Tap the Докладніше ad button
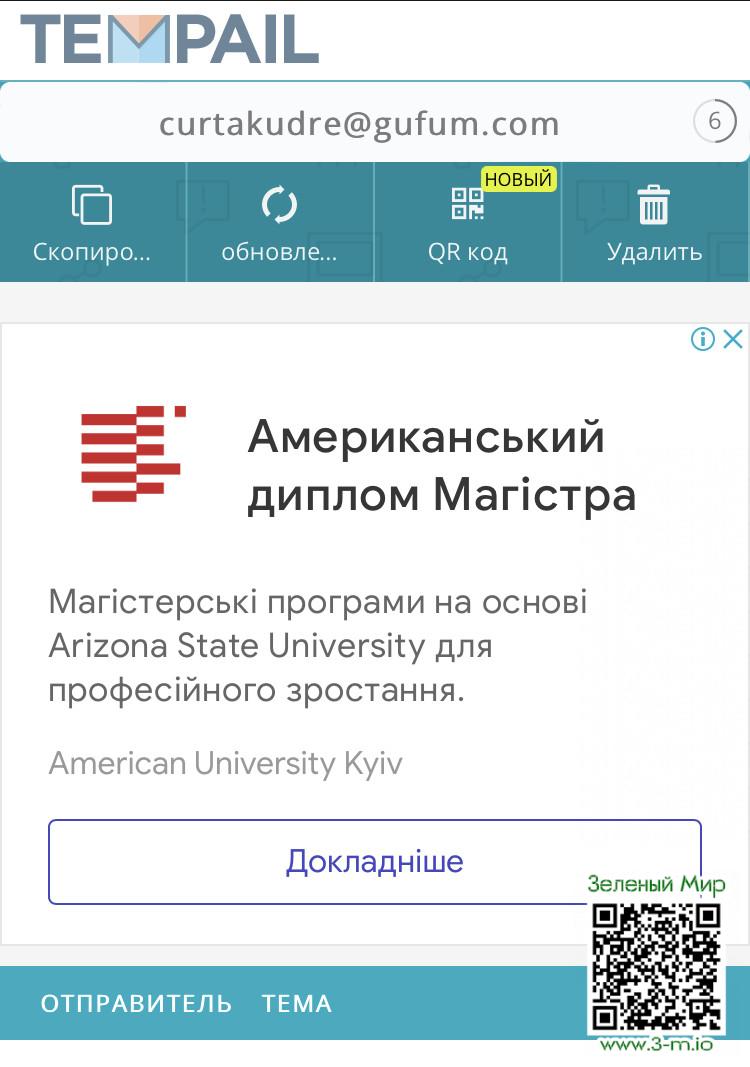This screenshot has height=1067, width=750. [x=374, y=861]
